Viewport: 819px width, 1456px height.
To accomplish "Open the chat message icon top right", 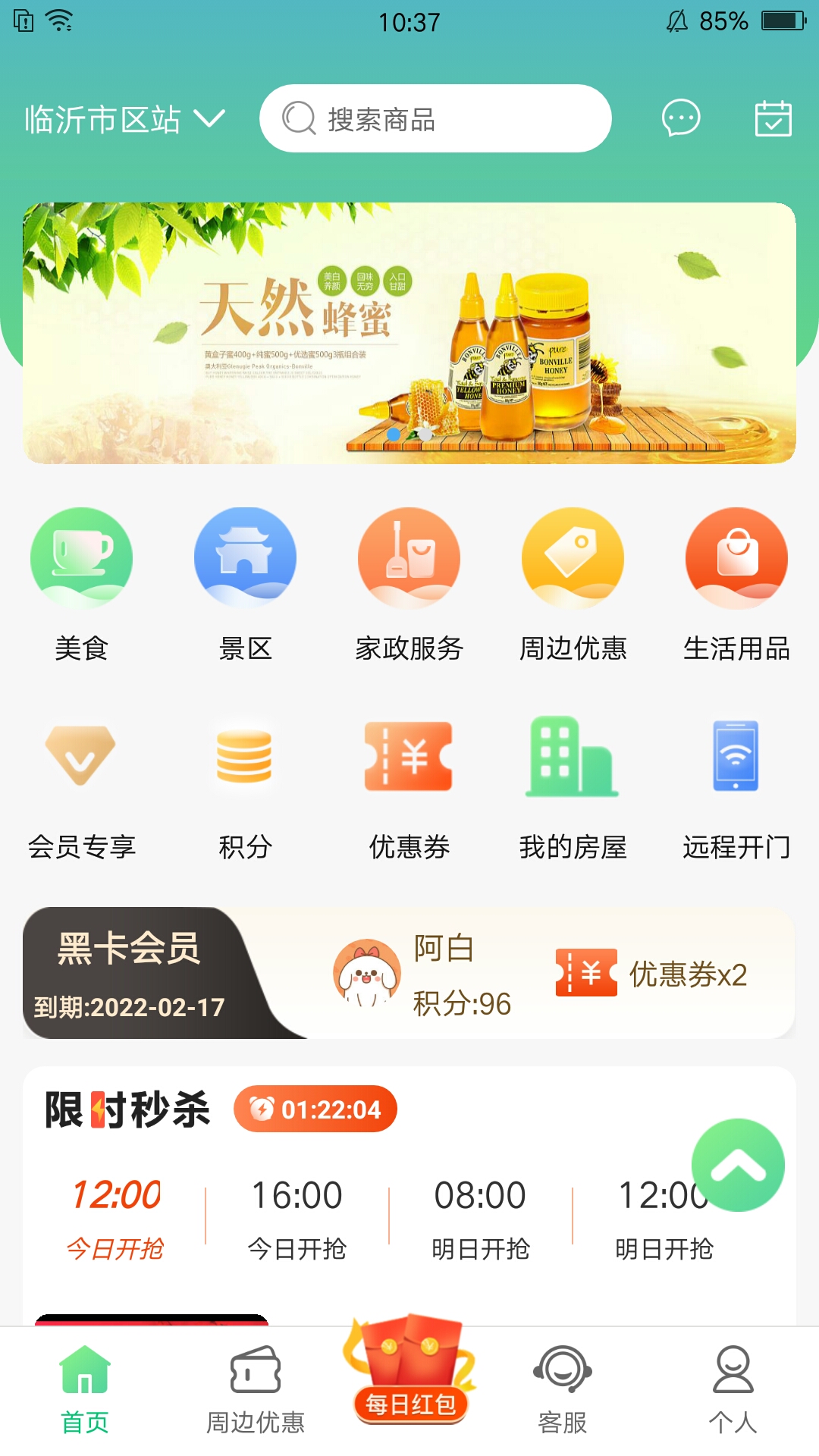I will pyautogui.click(x=681, y=118).
